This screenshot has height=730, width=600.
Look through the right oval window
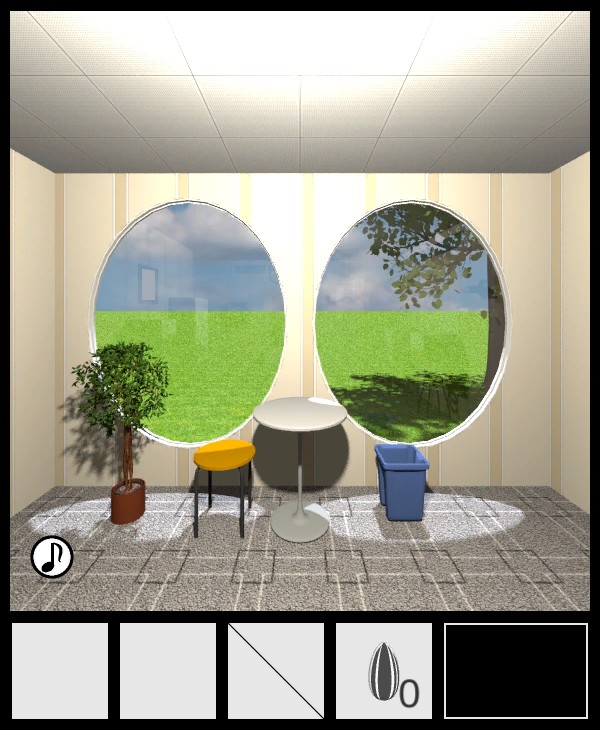(x=410, y=310)
